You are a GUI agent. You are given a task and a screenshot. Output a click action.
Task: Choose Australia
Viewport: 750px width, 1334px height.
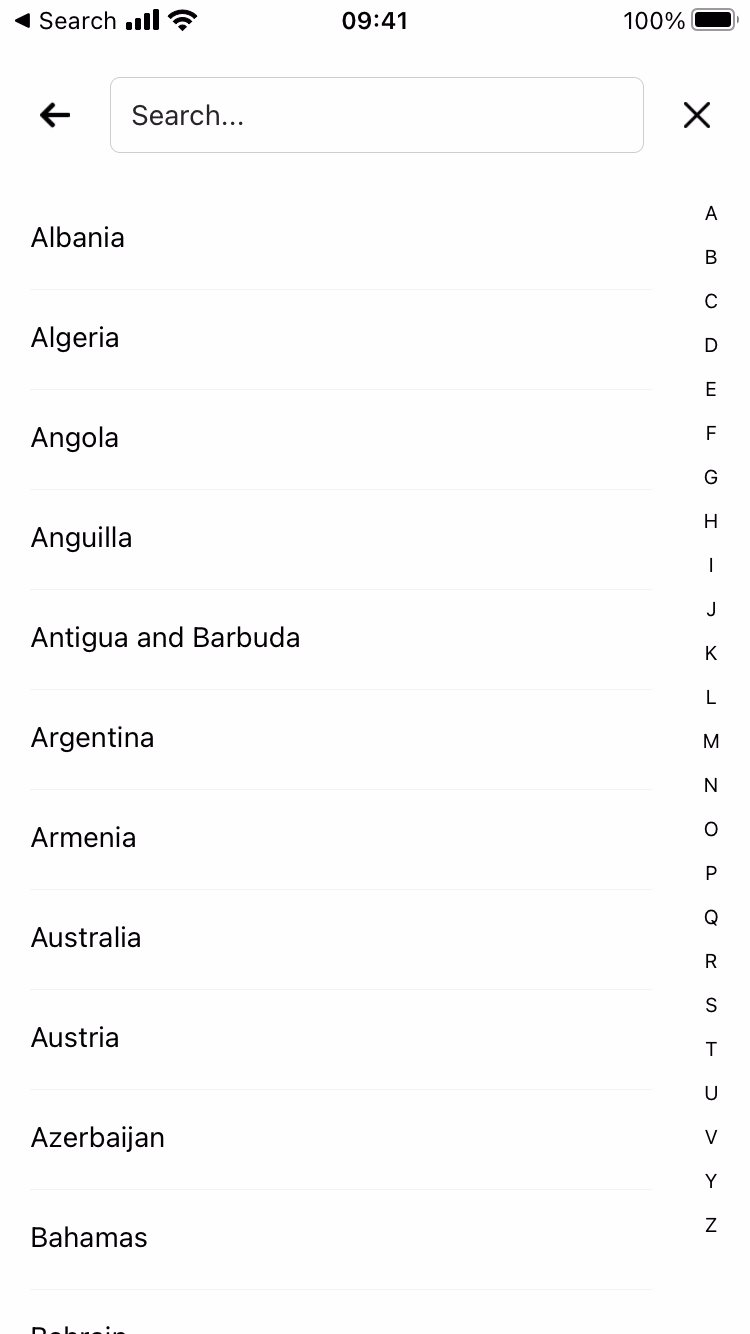click(341, 939)
